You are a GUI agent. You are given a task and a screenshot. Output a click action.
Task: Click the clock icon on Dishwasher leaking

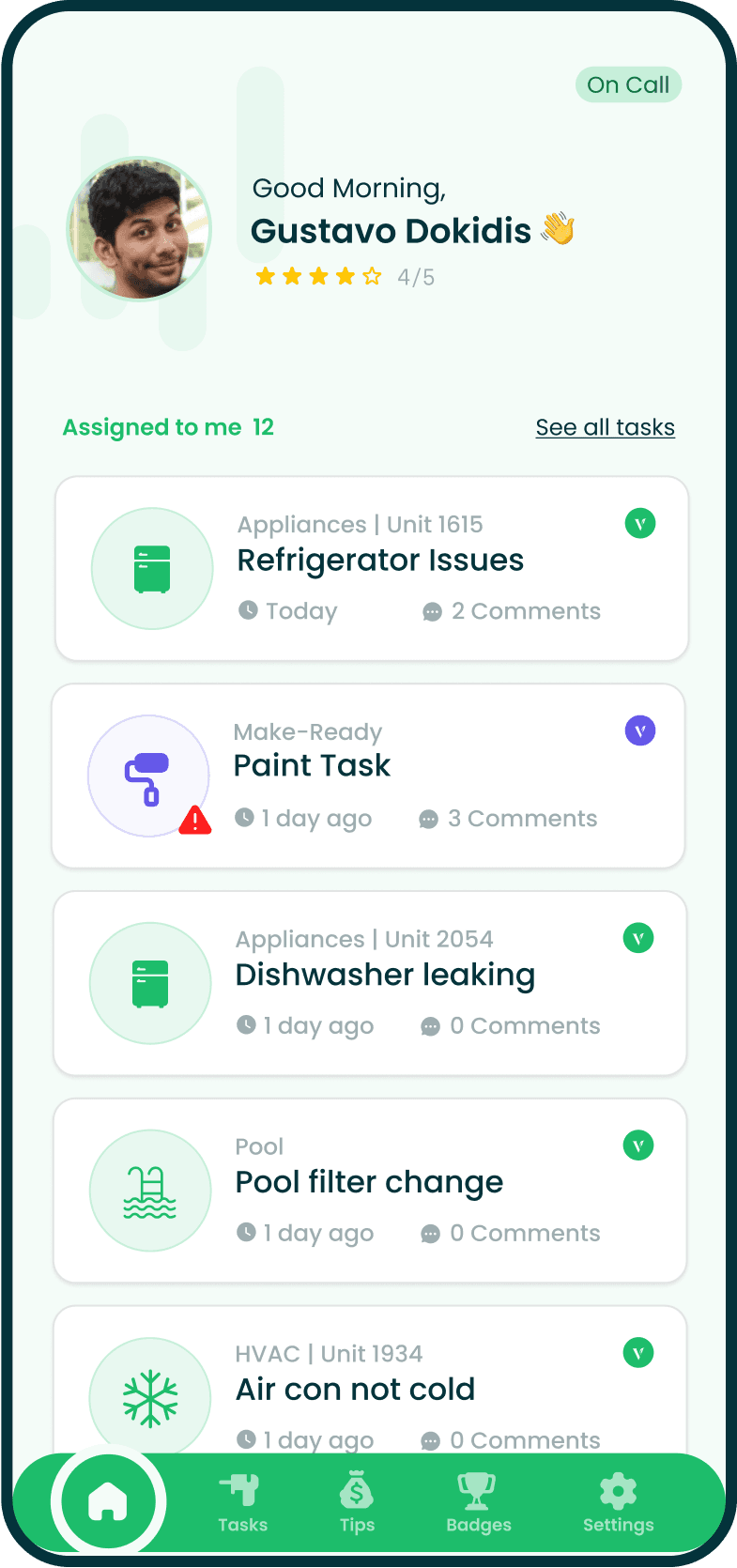[247, 1025]
